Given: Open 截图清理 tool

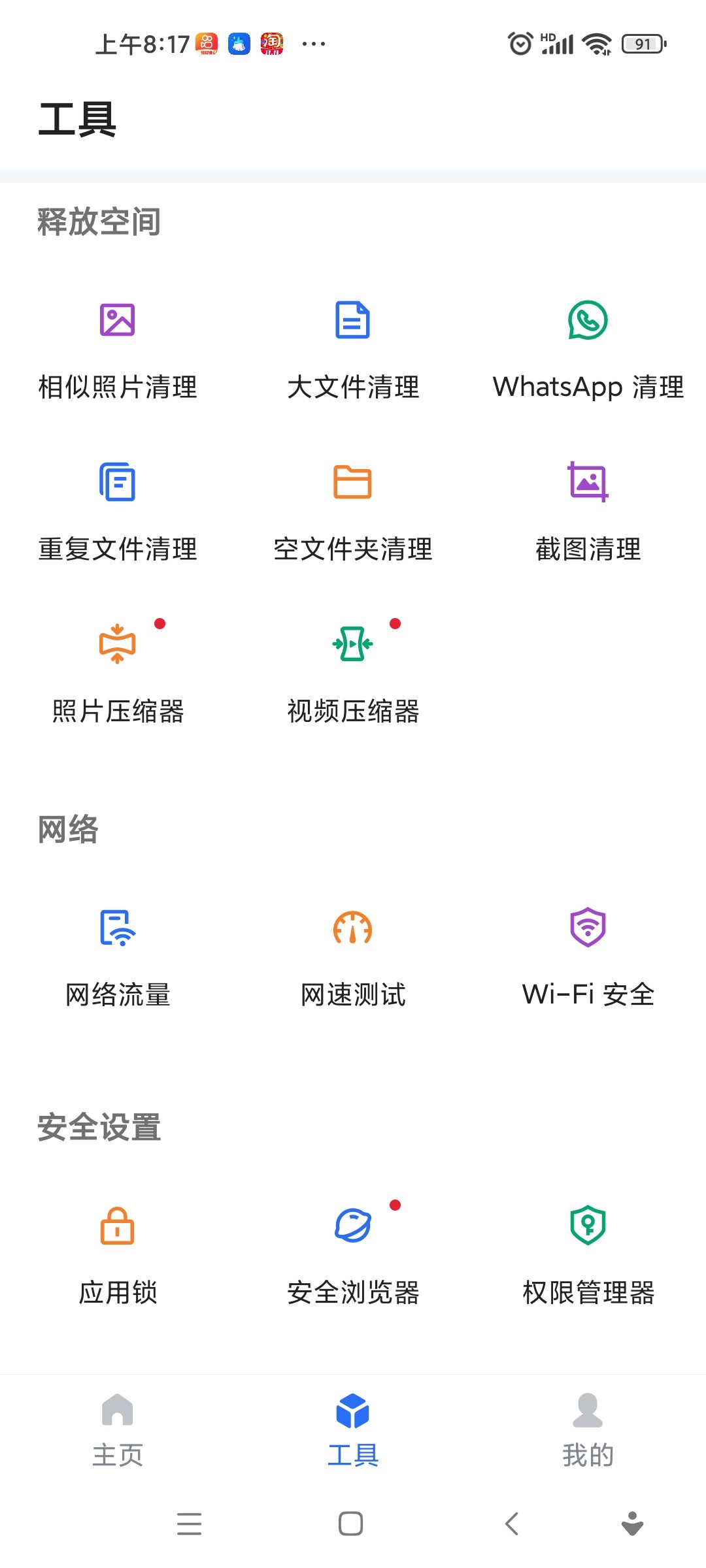Looking at the screenshot, I should [588, 514].
